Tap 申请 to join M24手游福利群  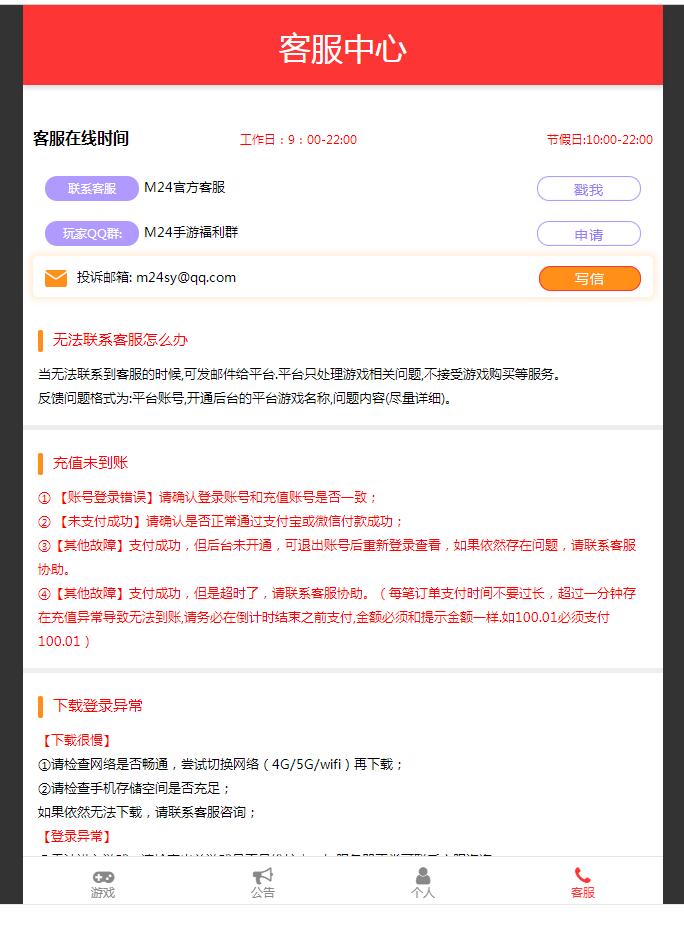tap(588, 234)
